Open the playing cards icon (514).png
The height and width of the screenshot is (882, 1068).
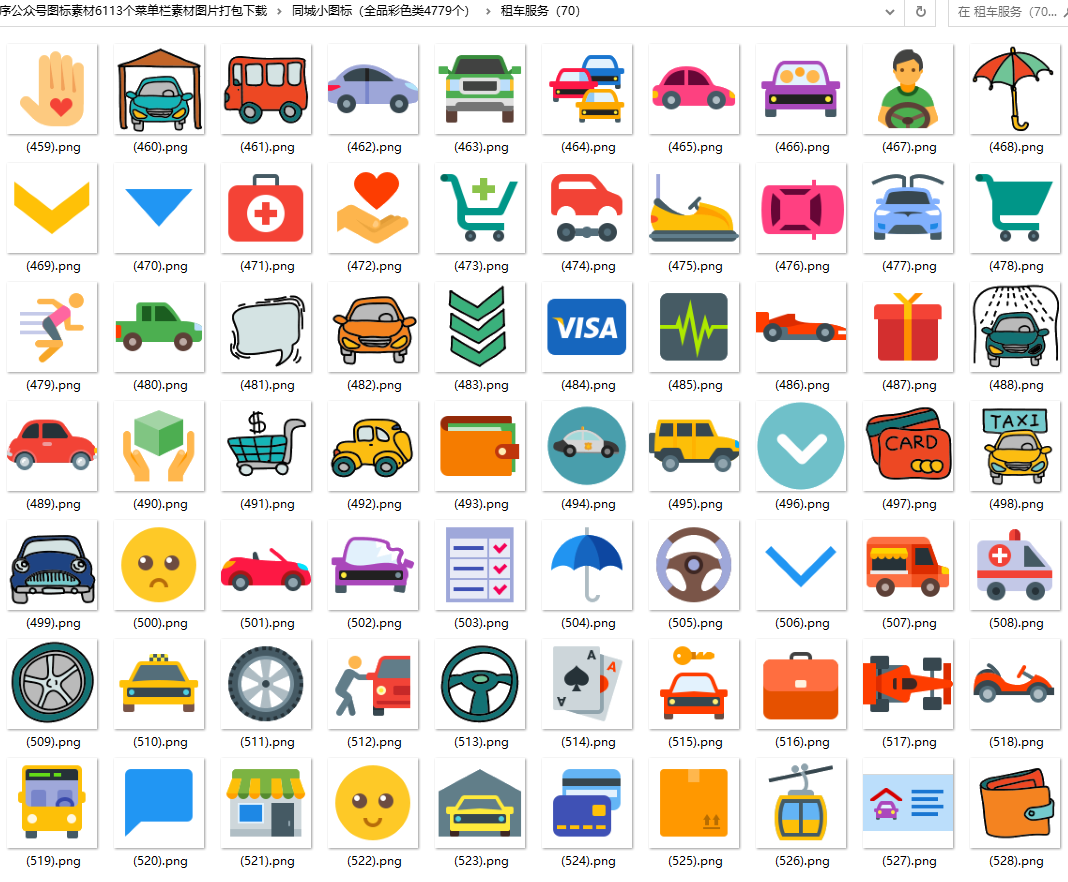[587, 684]
